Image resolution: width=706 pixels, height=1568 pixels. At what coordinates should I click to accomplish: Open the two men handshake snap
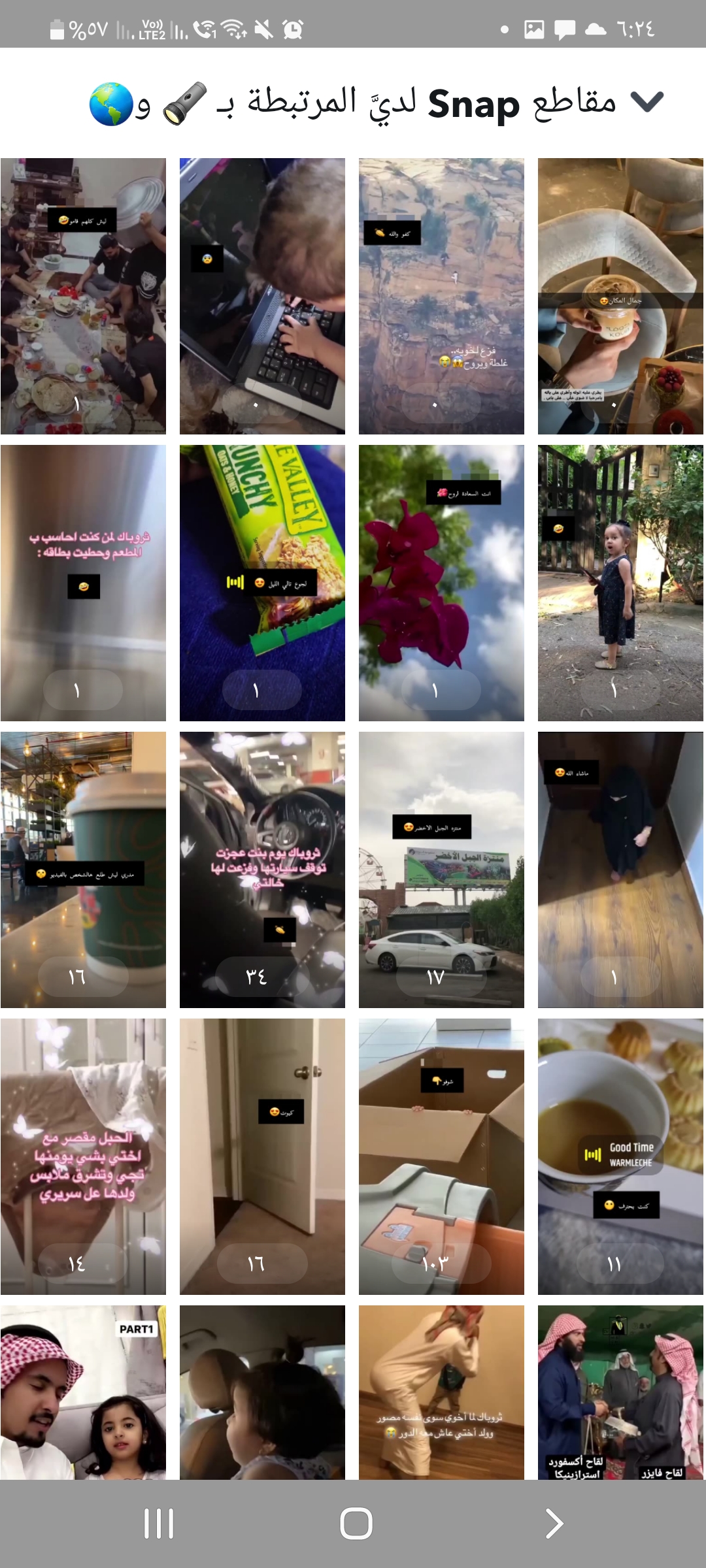click(620, 1392)
